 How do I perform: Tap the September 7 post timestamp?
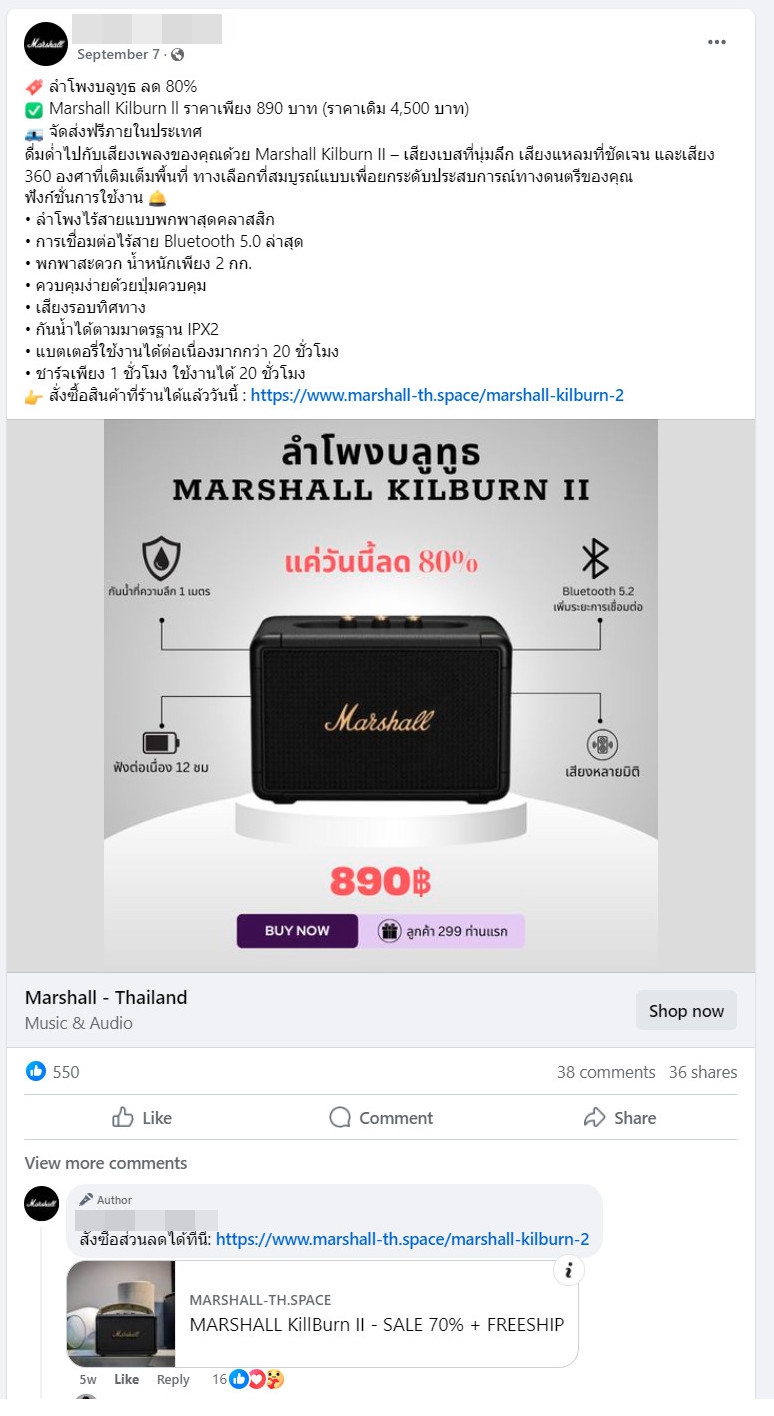(x=118, y=54)
